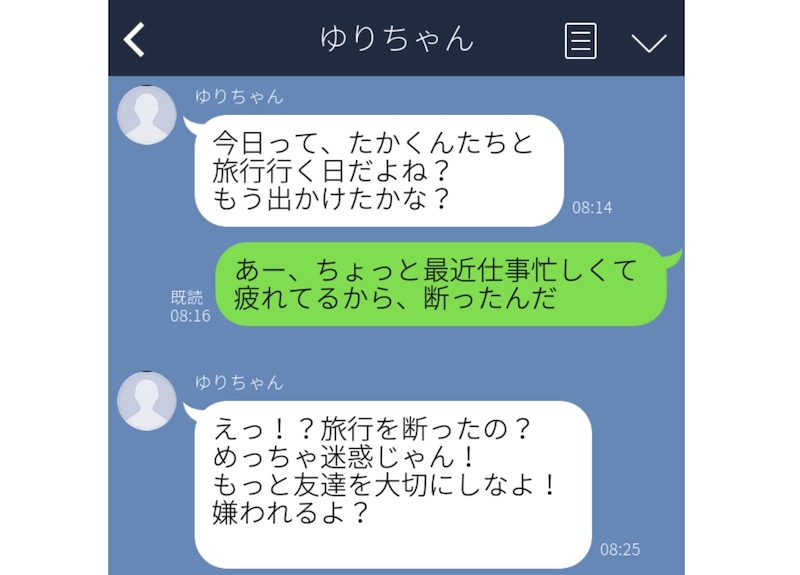Open ゆりちゃん's avatar beside 08:25 message
Image resolution: width=800 pixels, height=575 pixels.
point(147,401)
